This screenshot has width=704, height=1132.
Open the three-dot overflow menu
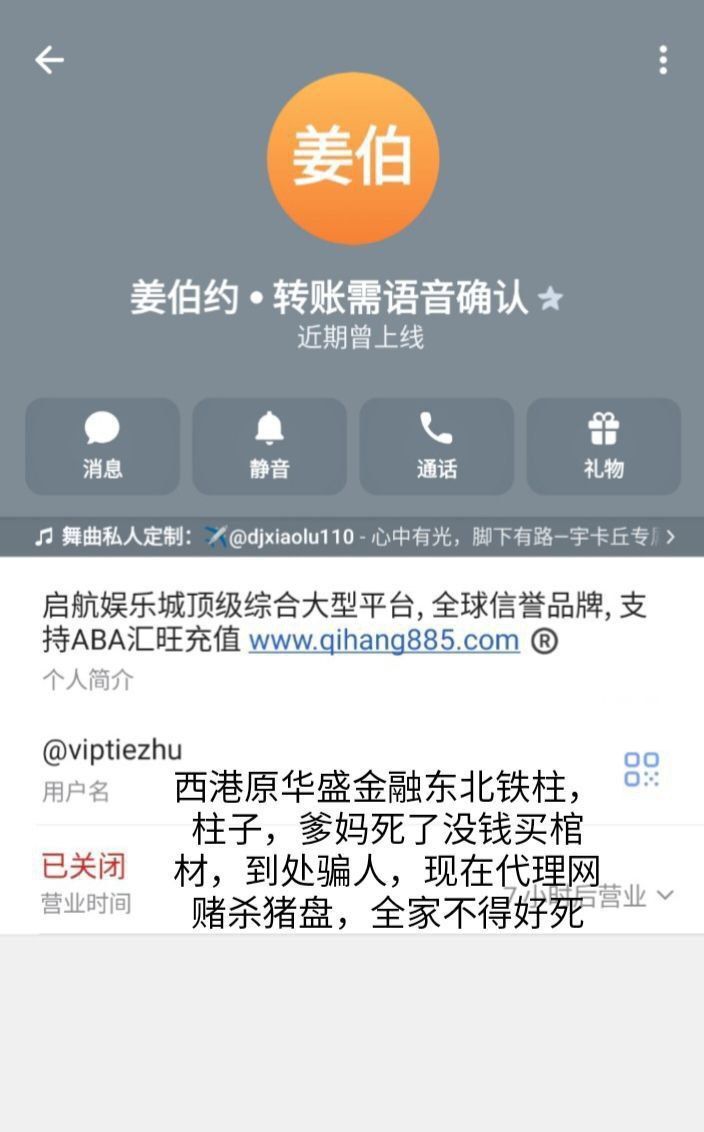(662, 60)
